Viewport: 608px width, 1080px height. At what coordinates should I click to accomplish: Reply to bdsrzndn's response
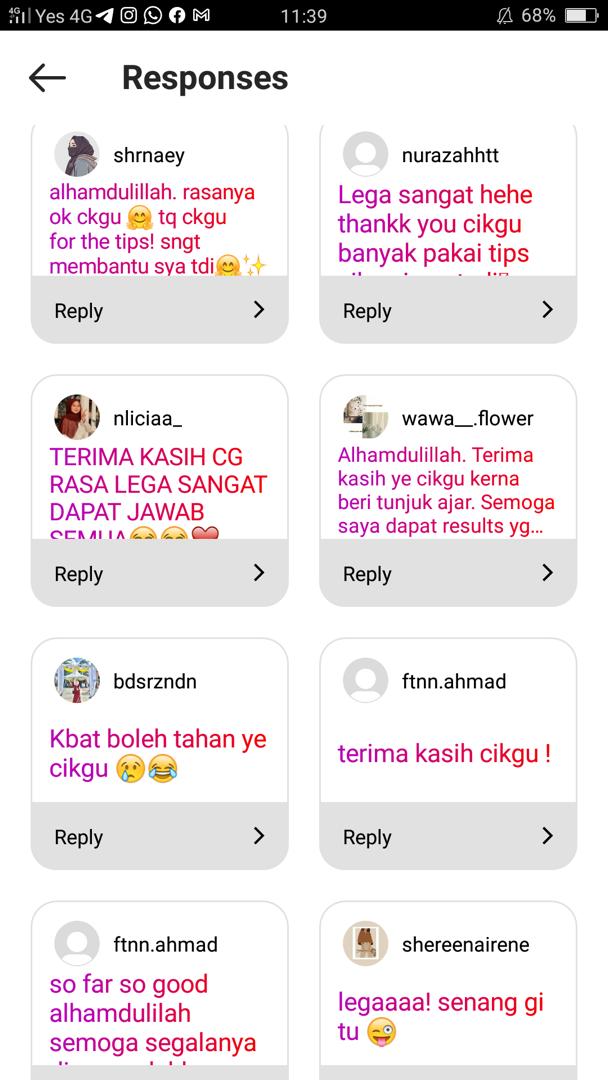click(160, 836)
